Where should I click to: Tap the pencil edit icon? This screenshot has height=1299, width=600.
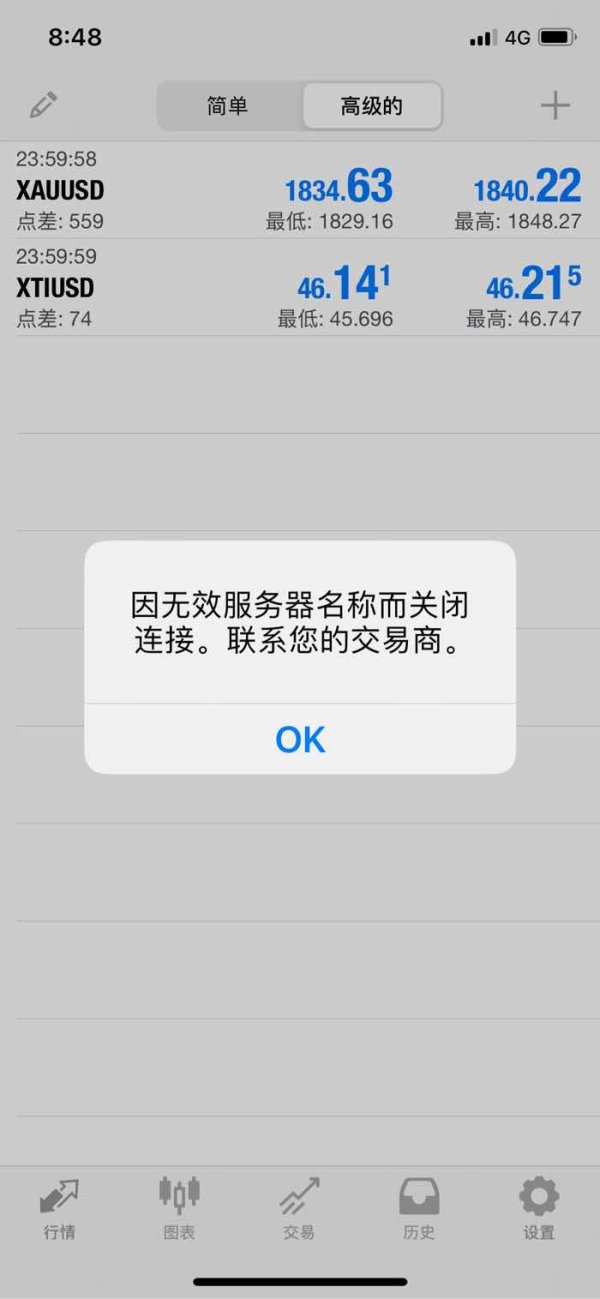[43, 105]
